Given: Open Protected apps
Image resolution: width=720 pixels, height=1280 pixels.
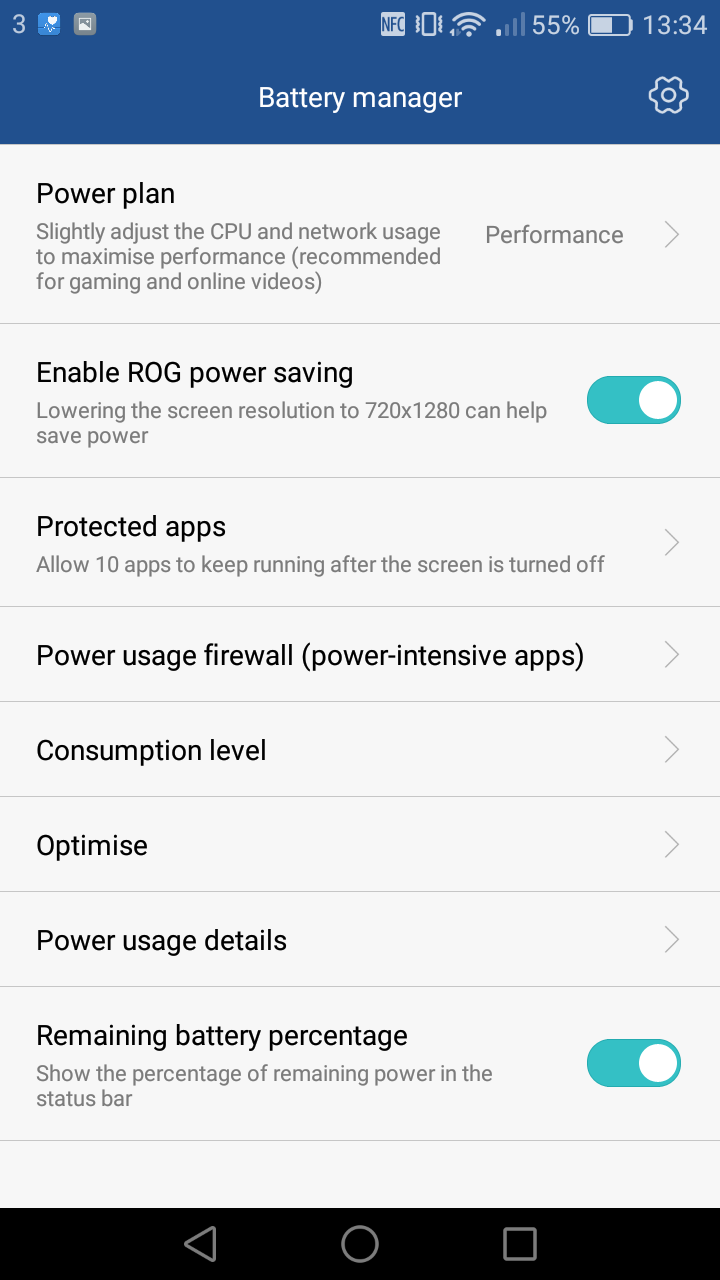Looking at the screenshot, I should pos(360,542).
